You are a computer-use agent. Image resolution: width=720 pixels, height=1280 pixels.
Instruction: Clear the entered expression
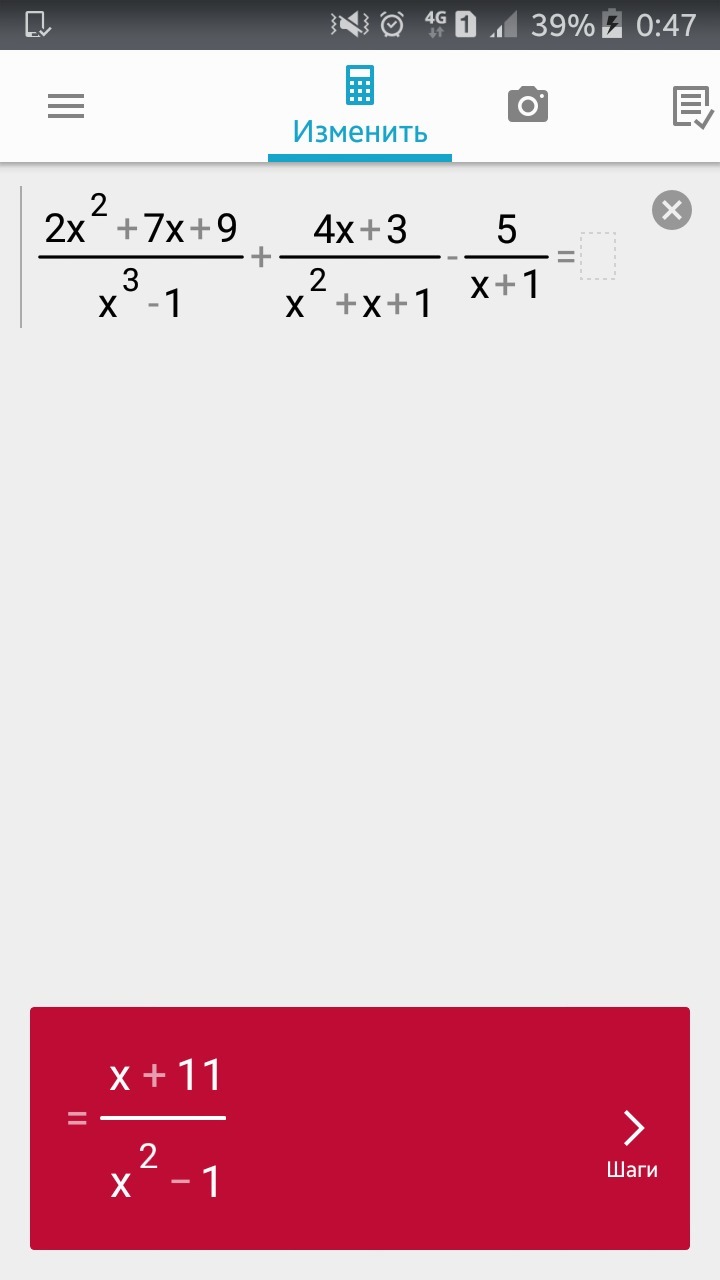coord(672,211)
